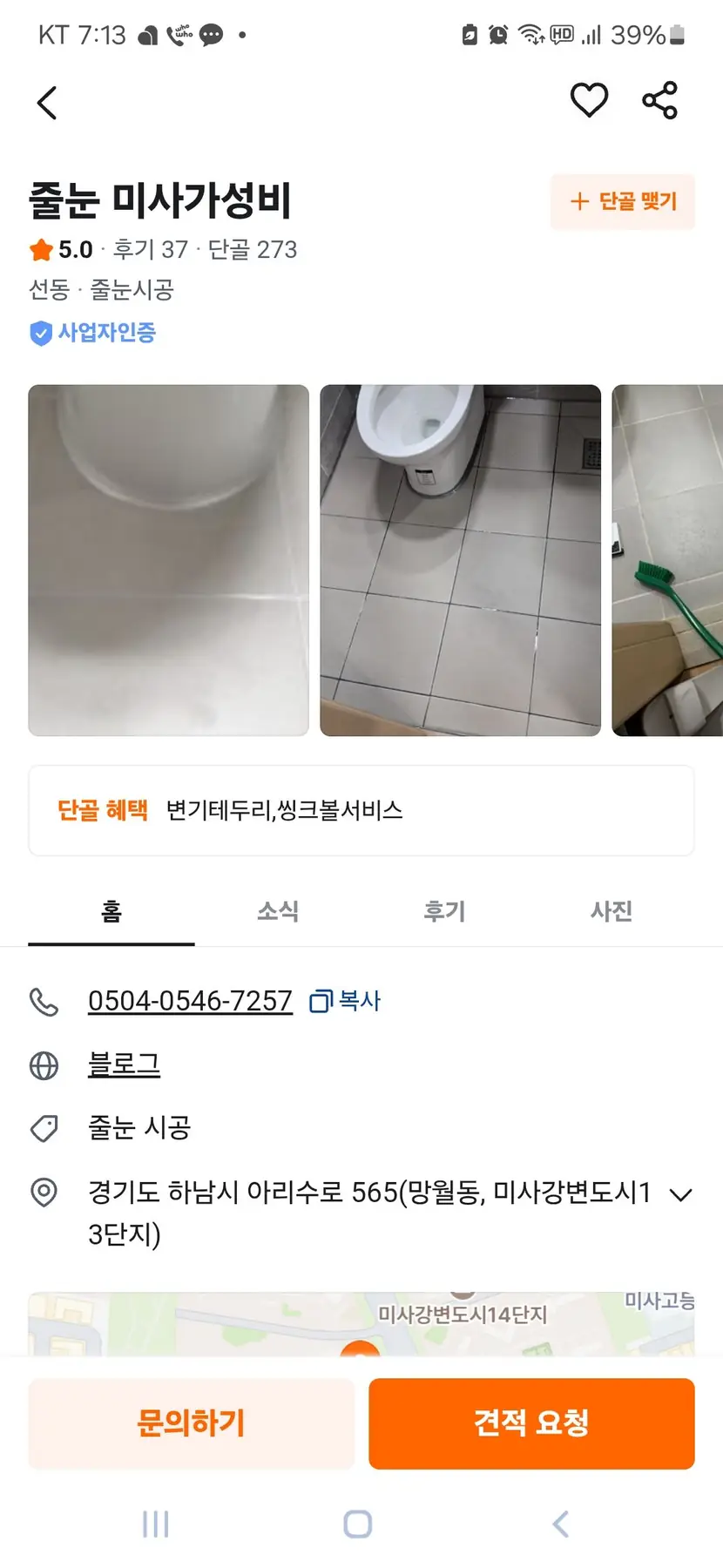This screenshot has height=1568, width=723.
Task: Open the blurry close-up tile photo
Action: [168, 560]
